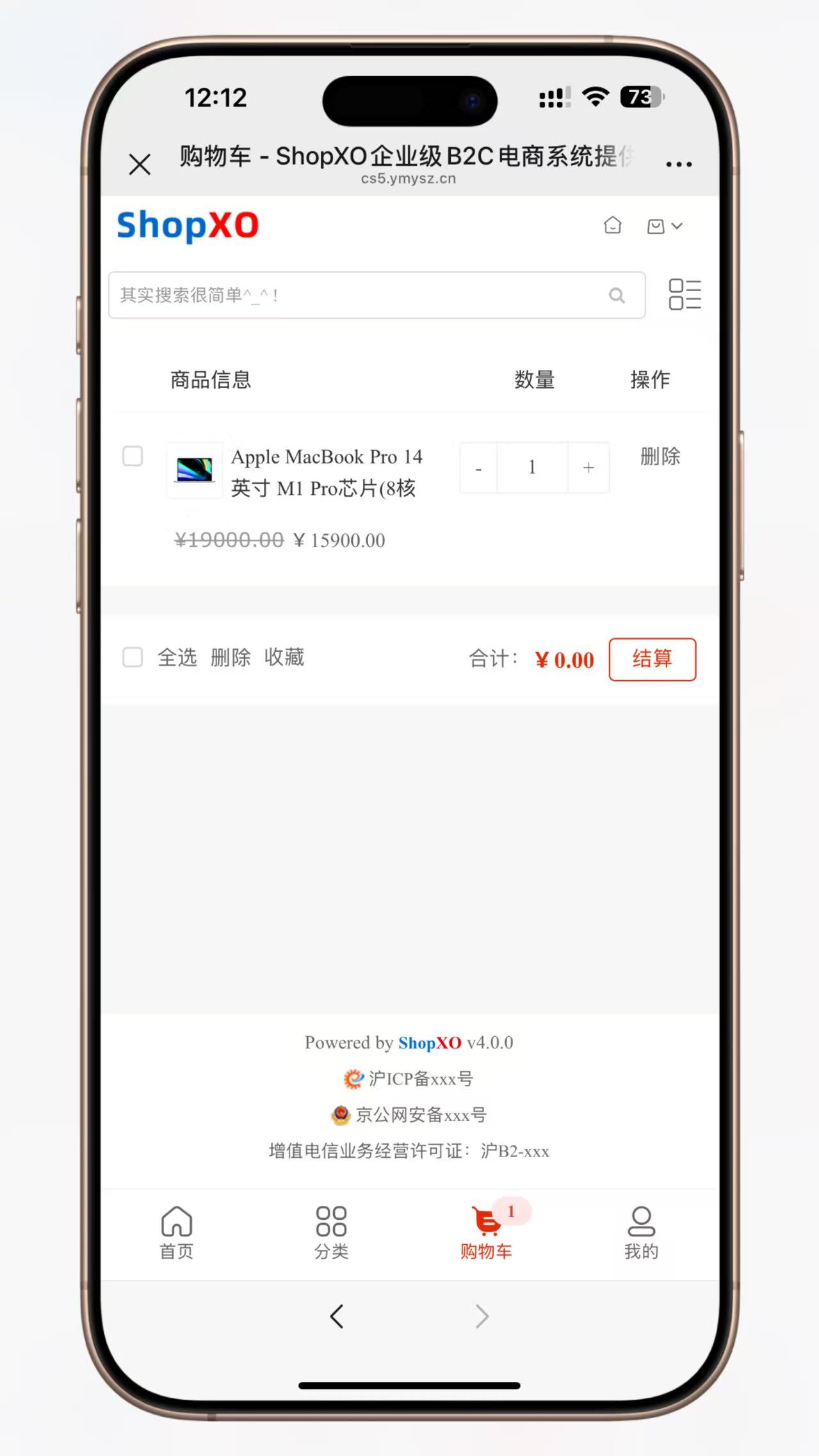
Task: Increase MacBook quantity with plus
Action: click(588, 468)
